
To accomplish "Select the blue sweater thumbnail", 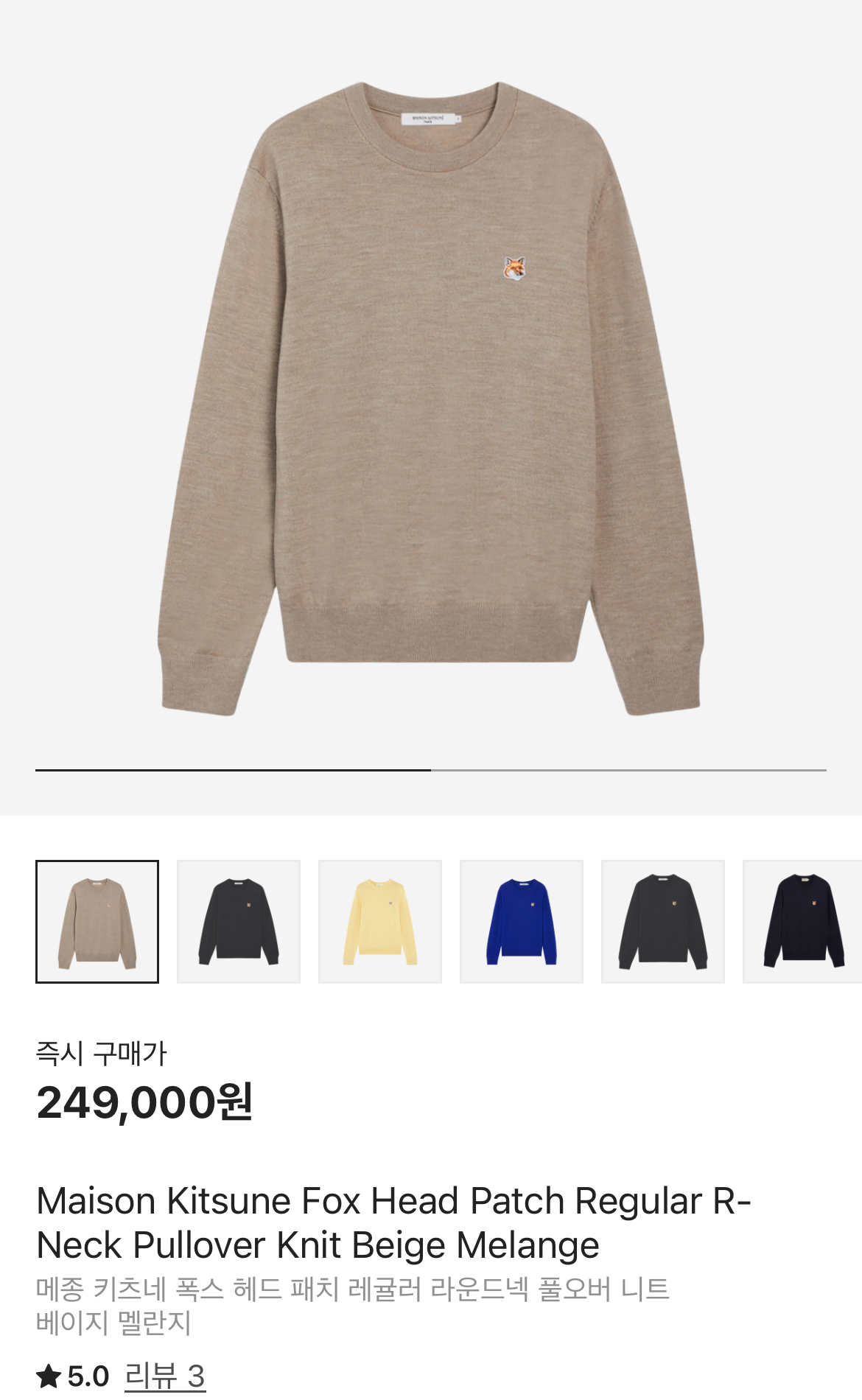I will 522,921.
